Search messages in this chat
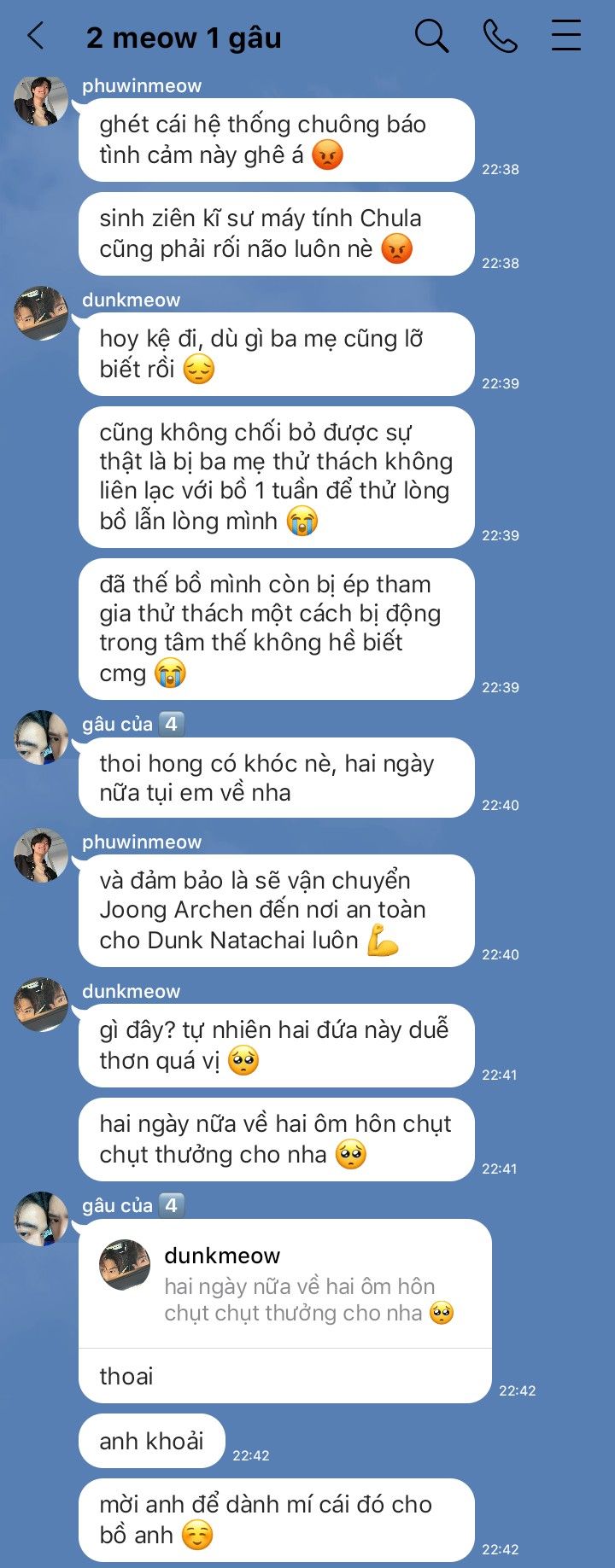Image resolution: width=615 pixels, height=1568 pixels. point(431,37)
